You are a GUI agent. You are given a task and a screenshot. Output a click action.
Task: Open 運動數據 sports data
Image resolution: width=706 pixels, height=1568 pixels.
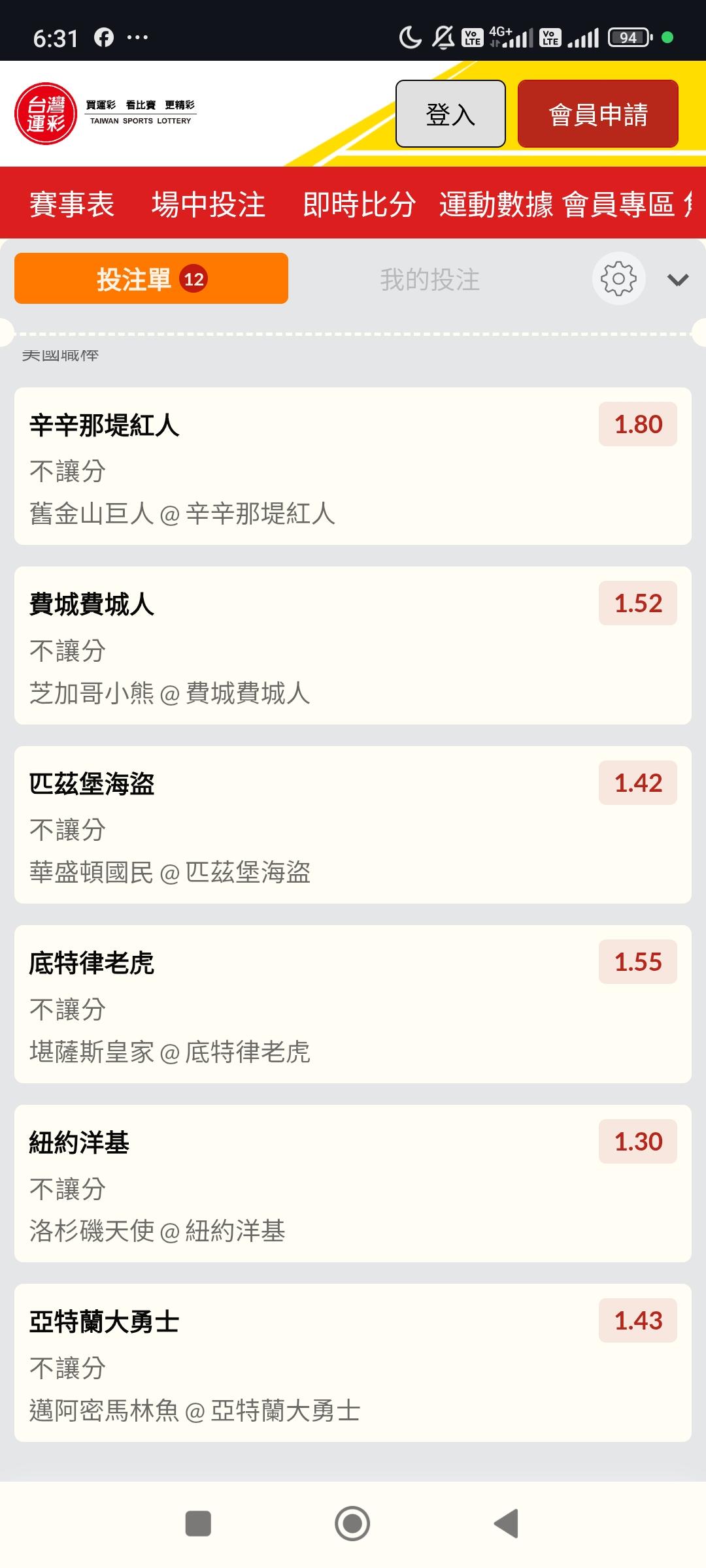pyautogui.click(x=496, y=204)
